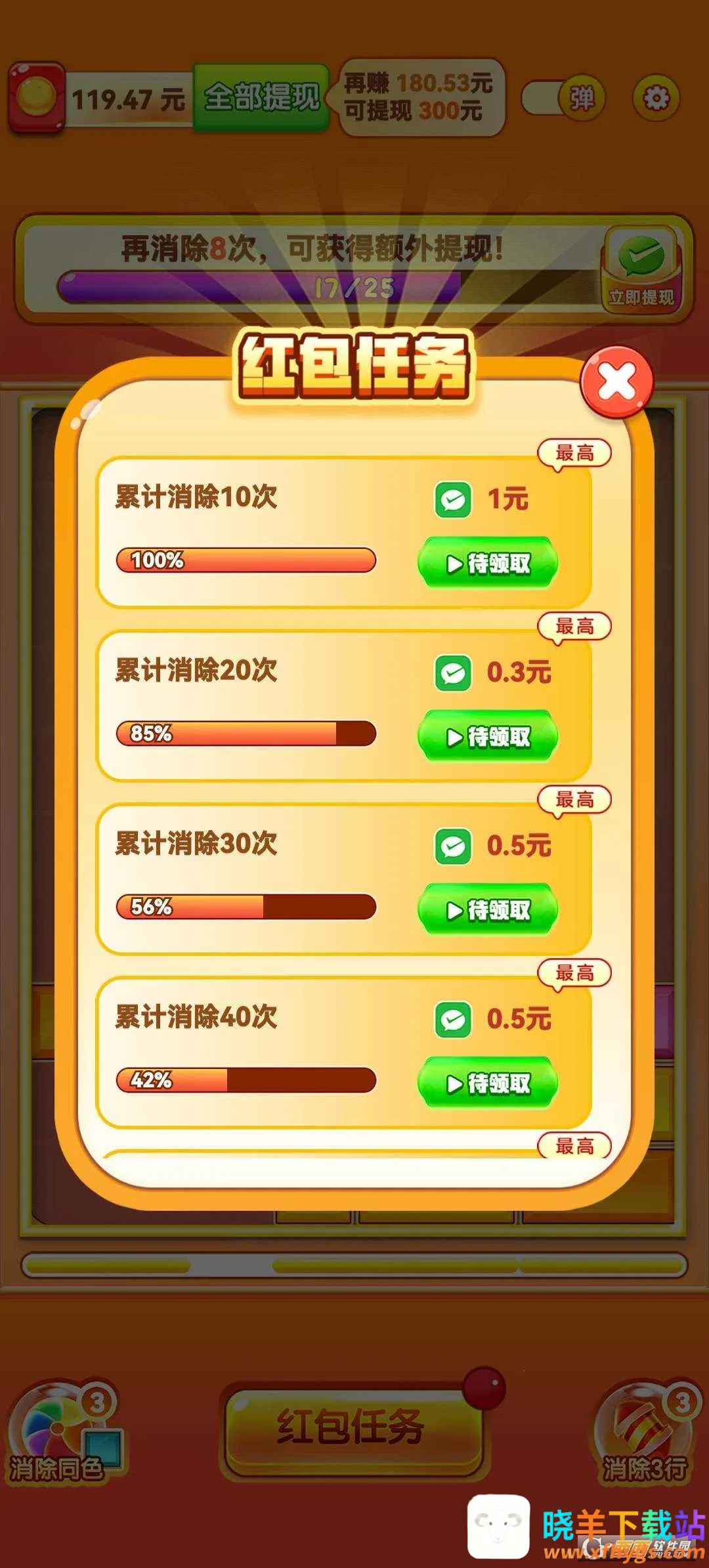The width and height of the screenshot is (709, 1568).
Task: Toggle the 弹 switch
Action: (x=565, y=98)
